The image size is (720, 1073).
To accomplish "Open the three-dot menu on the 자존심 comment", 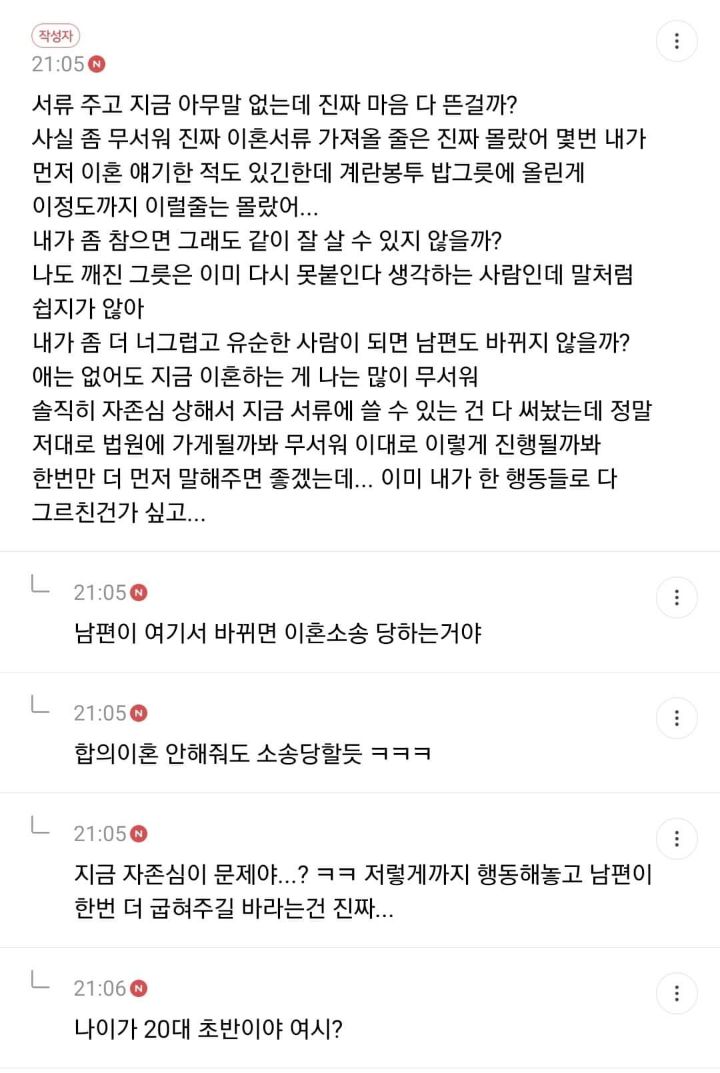I will click(678, 839).
